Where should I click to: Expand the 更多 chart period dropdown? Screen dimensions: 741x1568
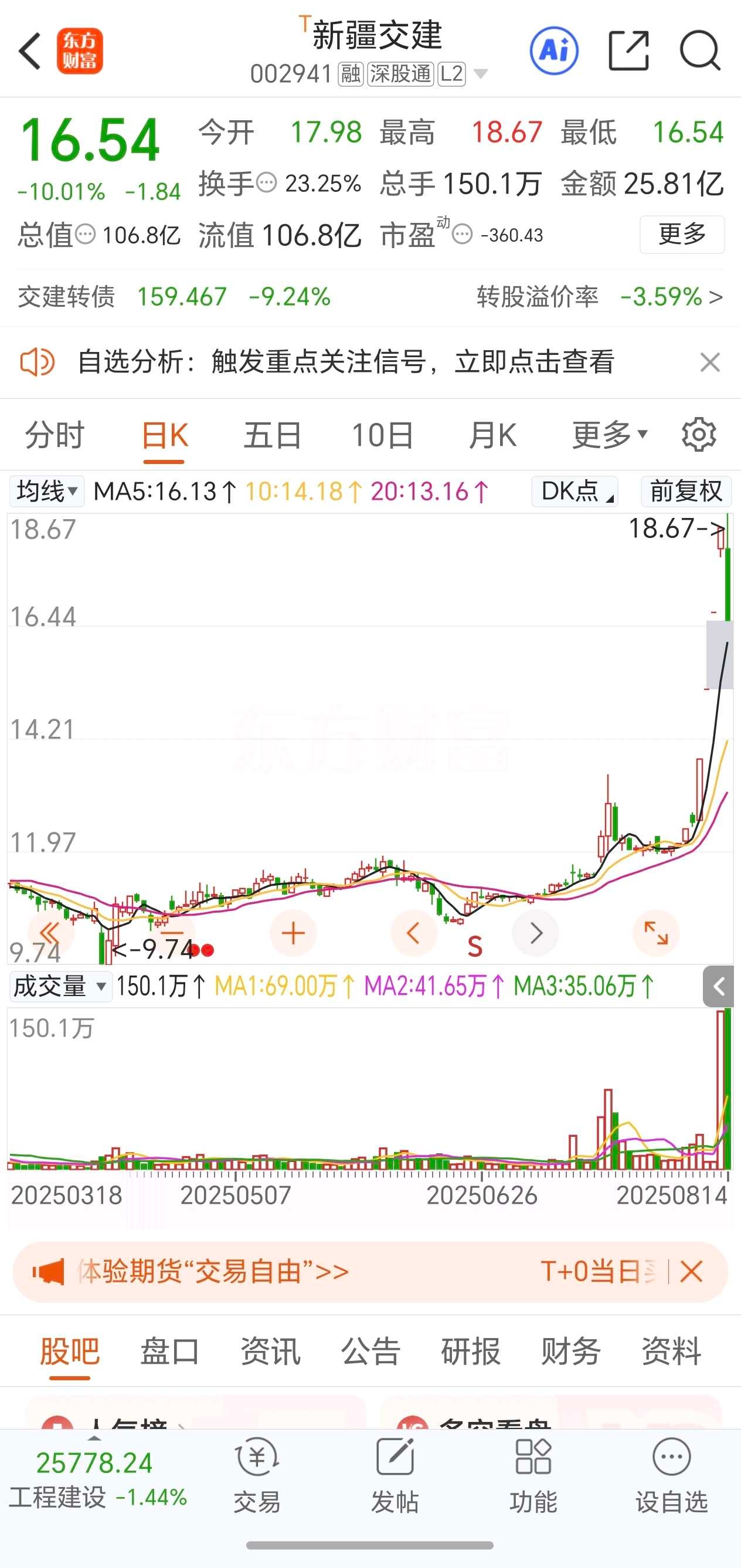pos(610,435)
